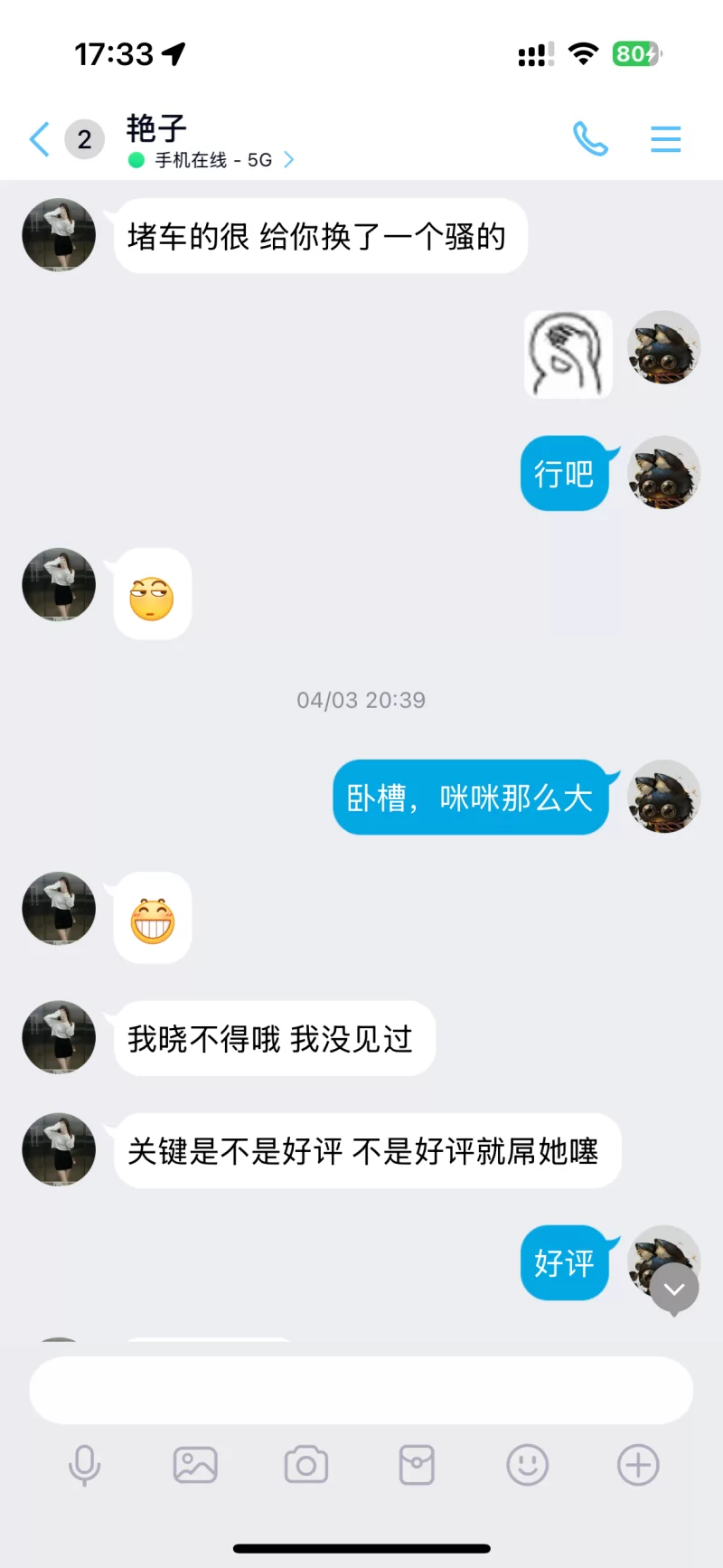Launch the camera to take a photo

coord(306,1465)
